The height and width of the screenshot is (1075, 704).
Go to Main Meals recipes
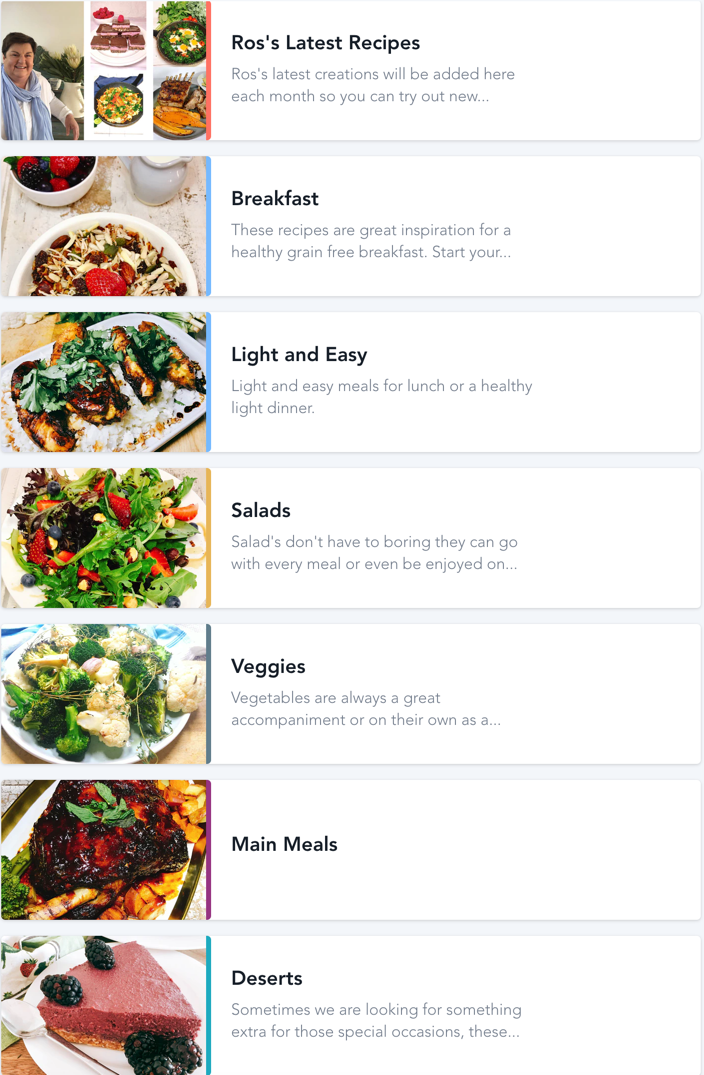pos(284,845)
